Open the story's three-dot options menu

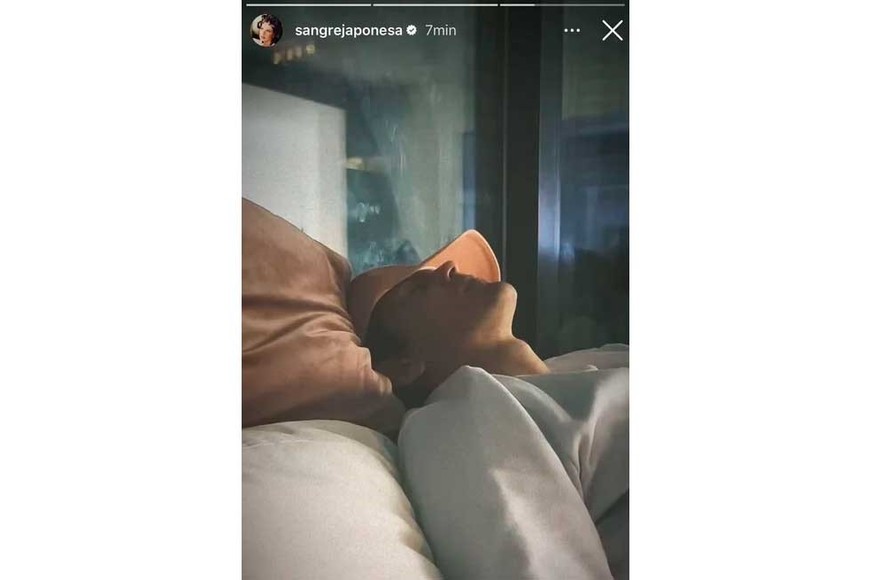pyautogui.click(x=572, y=30)
